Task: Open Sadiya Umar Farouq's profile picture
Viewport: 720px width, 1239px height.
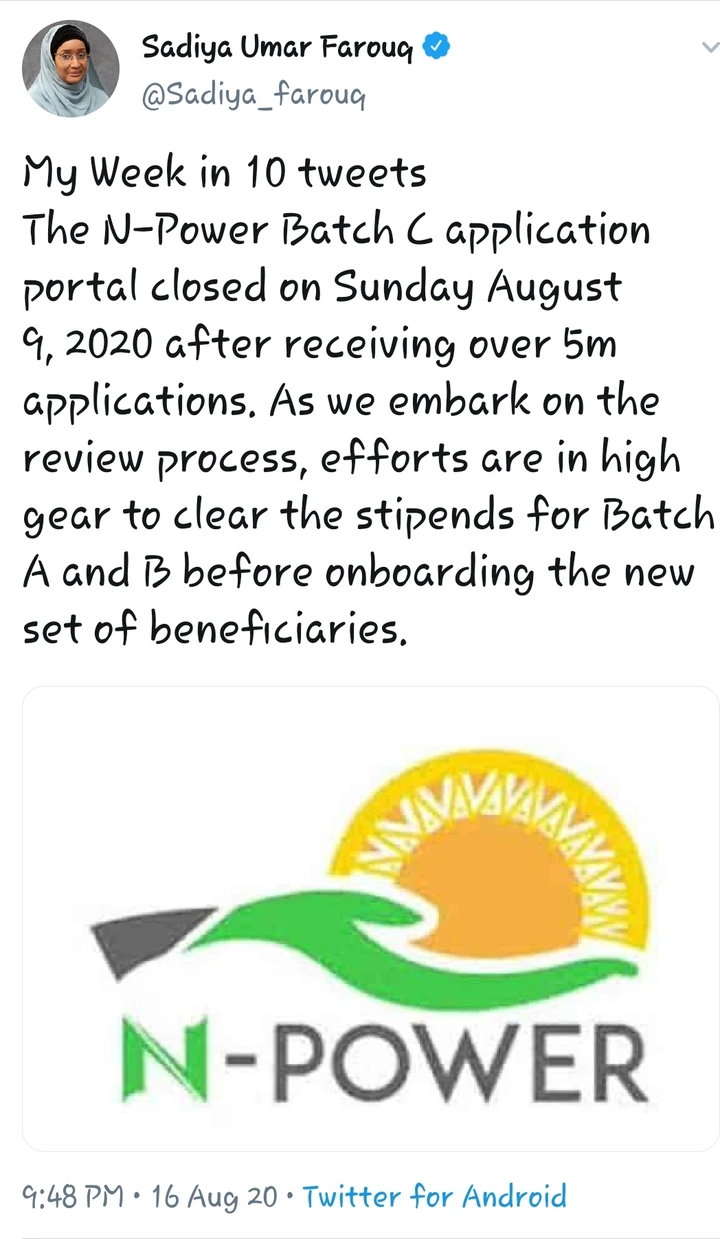Action: point(71,70)
